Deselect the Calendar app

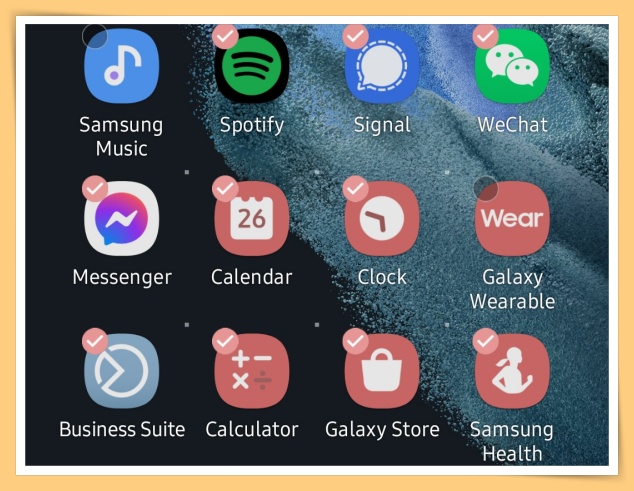click(225, 189)
